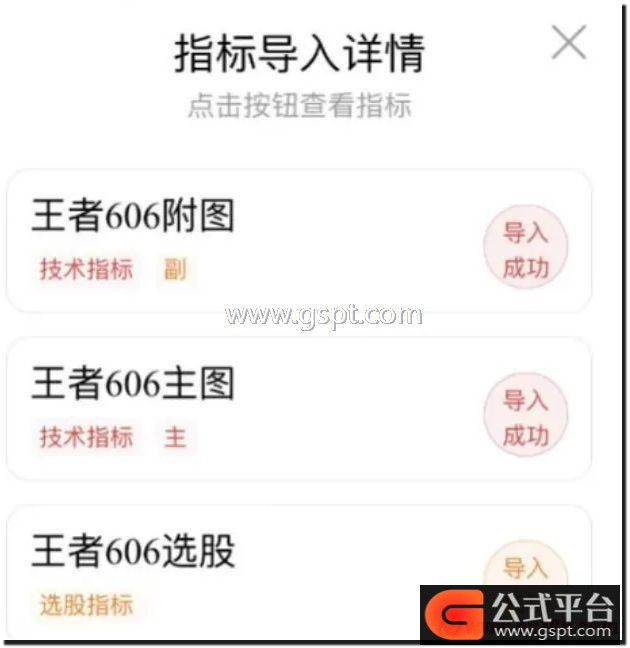Tap 导入成功 button for 王者606主图
This screenshot has height=648, width=630.
525,418
